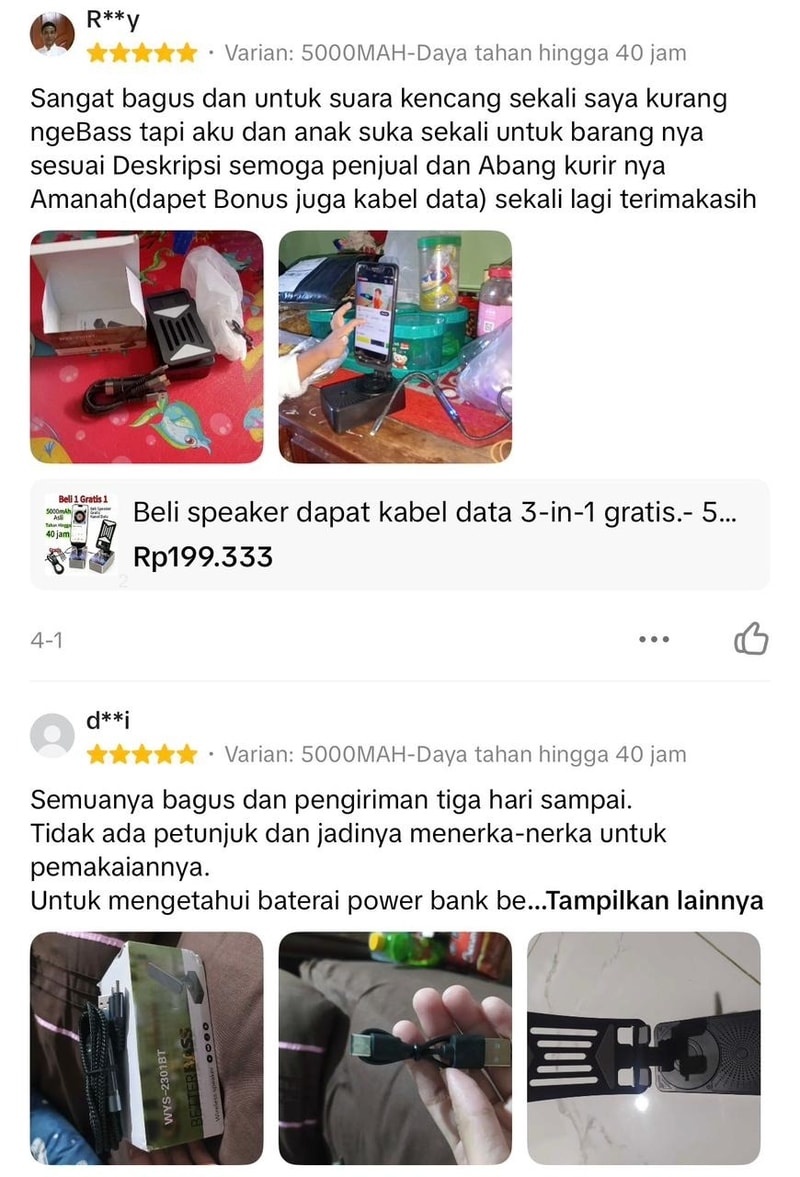Open d**i's photo of the cable in hand
Viewport: 800px width, 1177px height.
(x=395, y=1048)
